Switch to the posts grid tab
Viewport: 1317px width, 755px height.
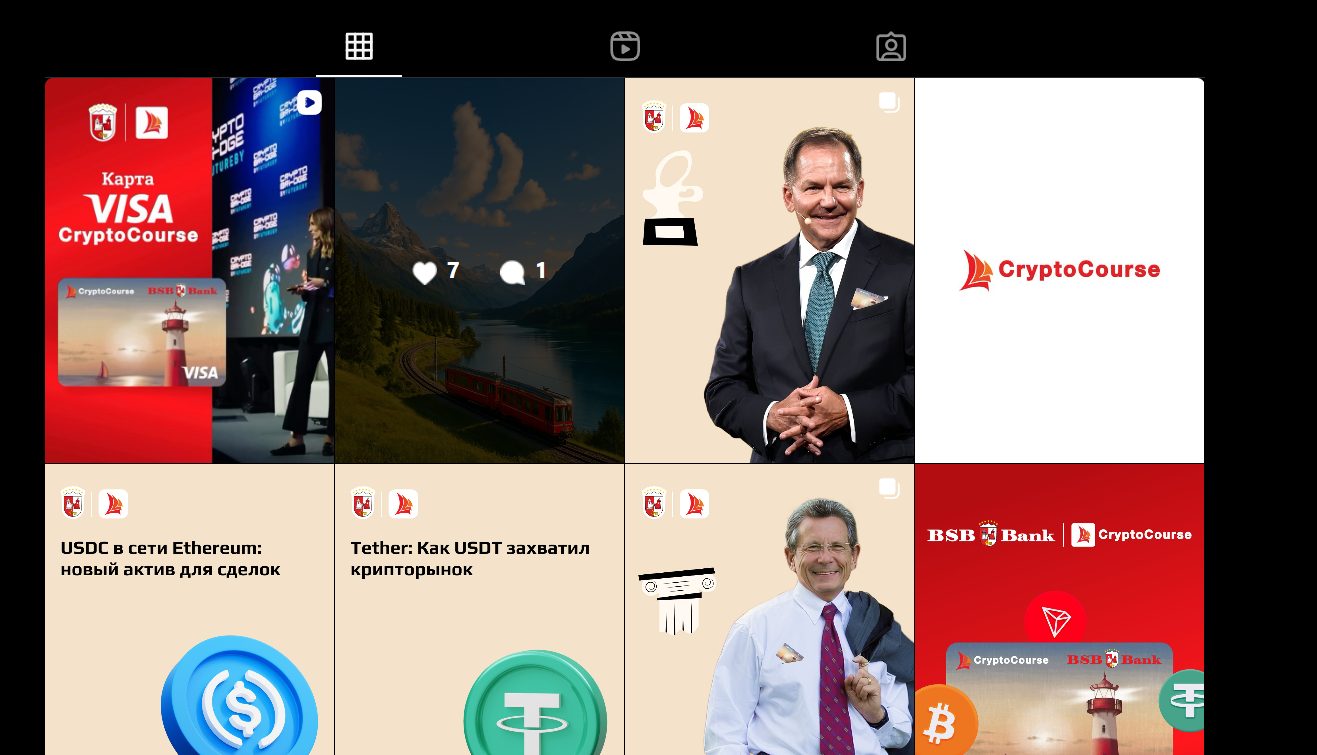point(359,46)
